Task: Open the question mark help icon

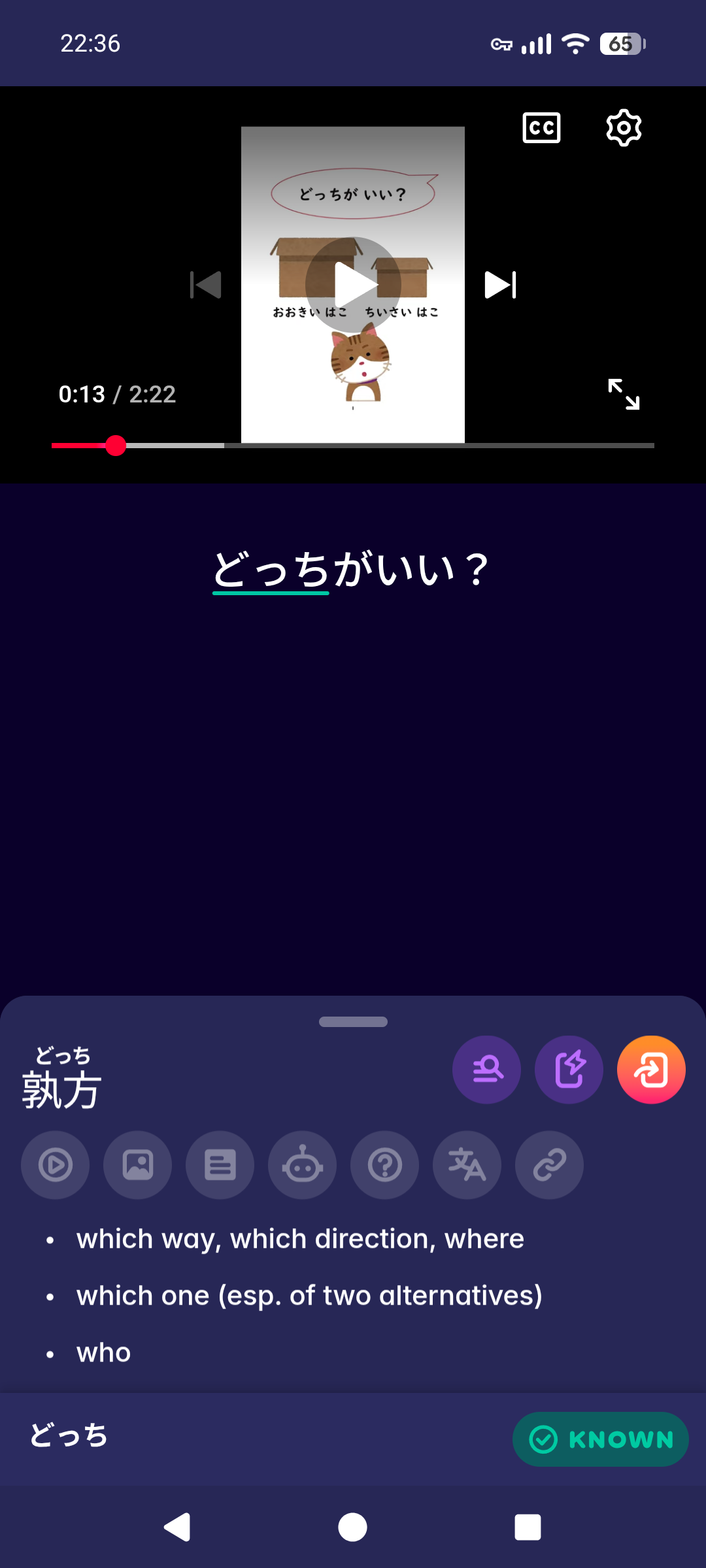Action: 385,1165
